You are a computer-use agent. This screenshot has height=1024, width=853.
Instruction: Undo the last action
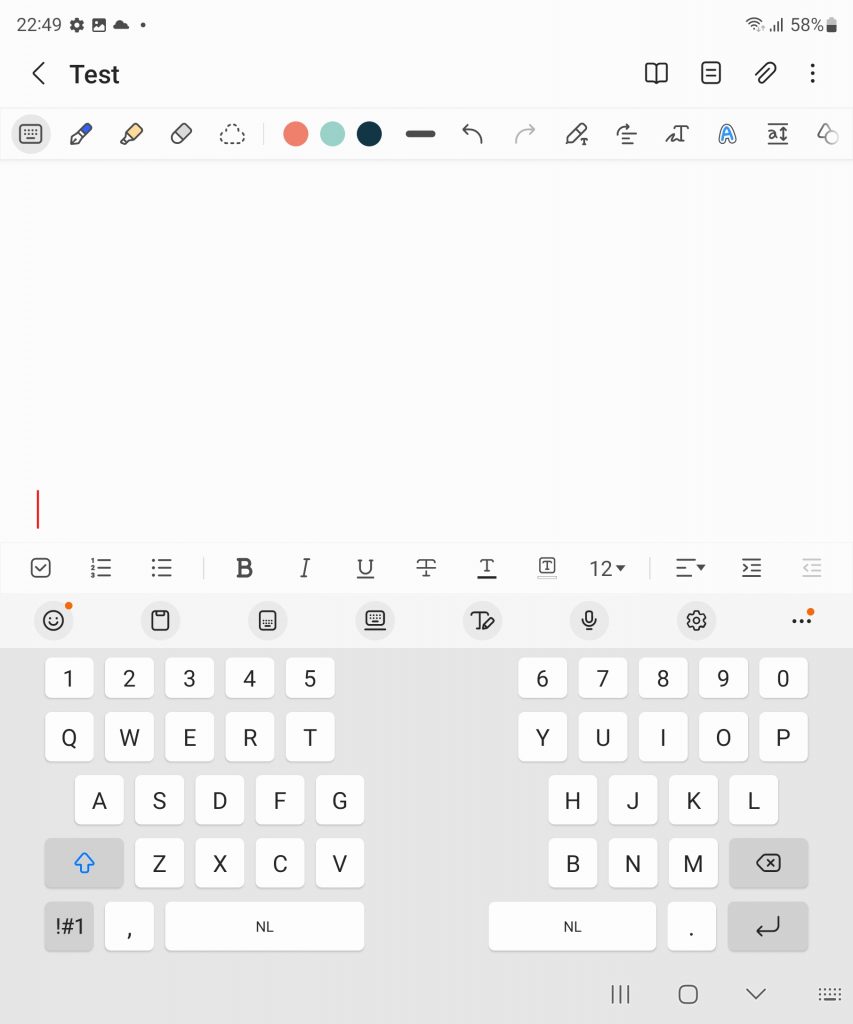click(x=473, y=134)
